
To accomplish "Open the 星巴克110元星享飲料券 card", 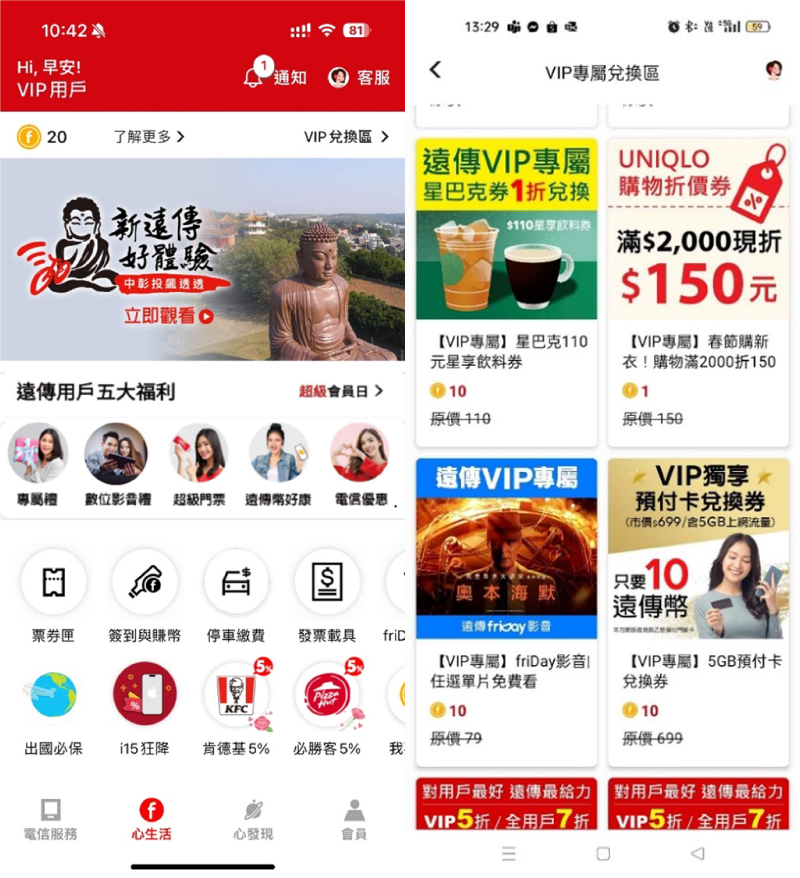I will [506, 290].
